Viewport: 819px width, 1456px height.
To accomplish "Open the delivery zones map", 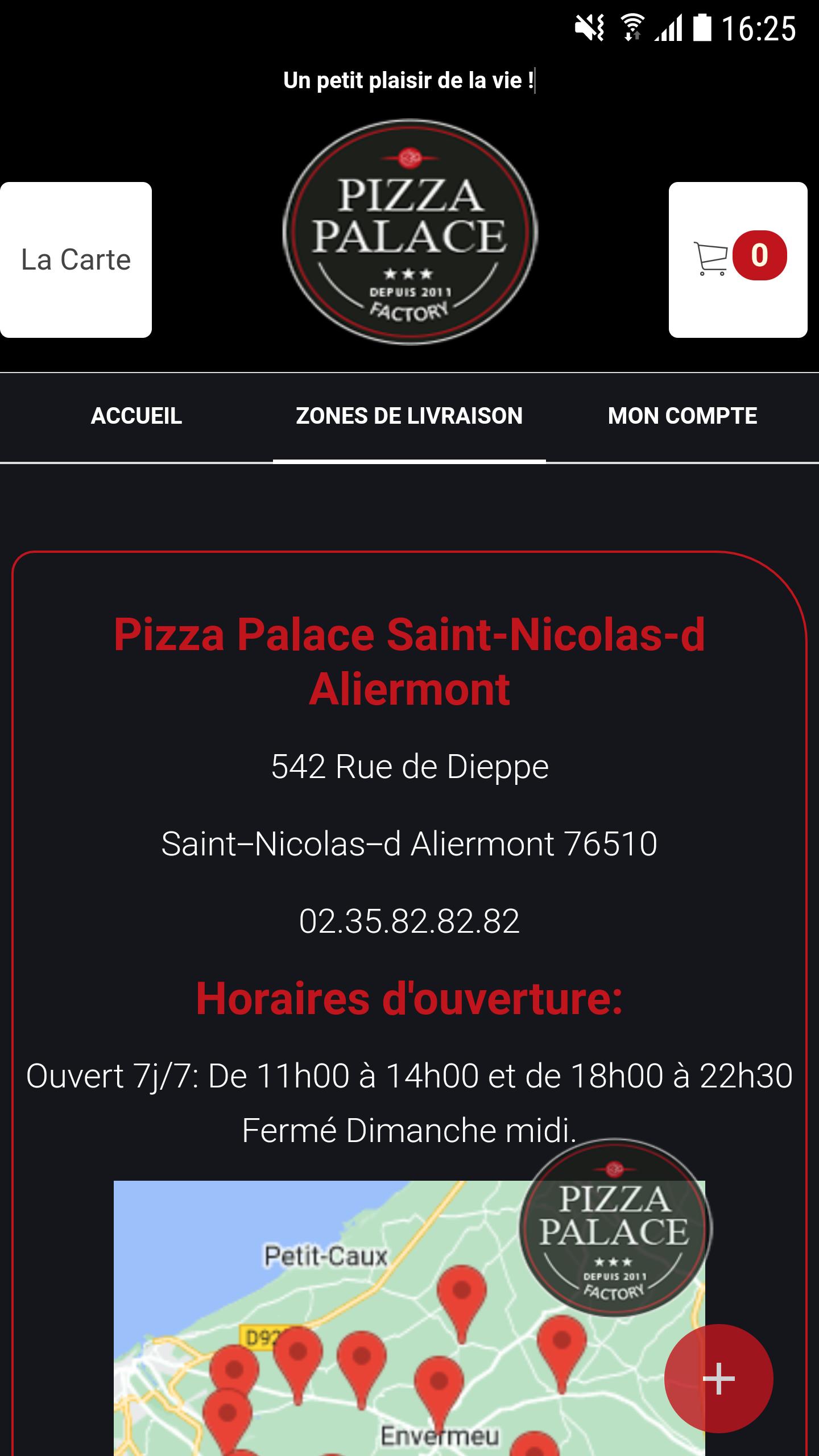I will (409, 1318).
